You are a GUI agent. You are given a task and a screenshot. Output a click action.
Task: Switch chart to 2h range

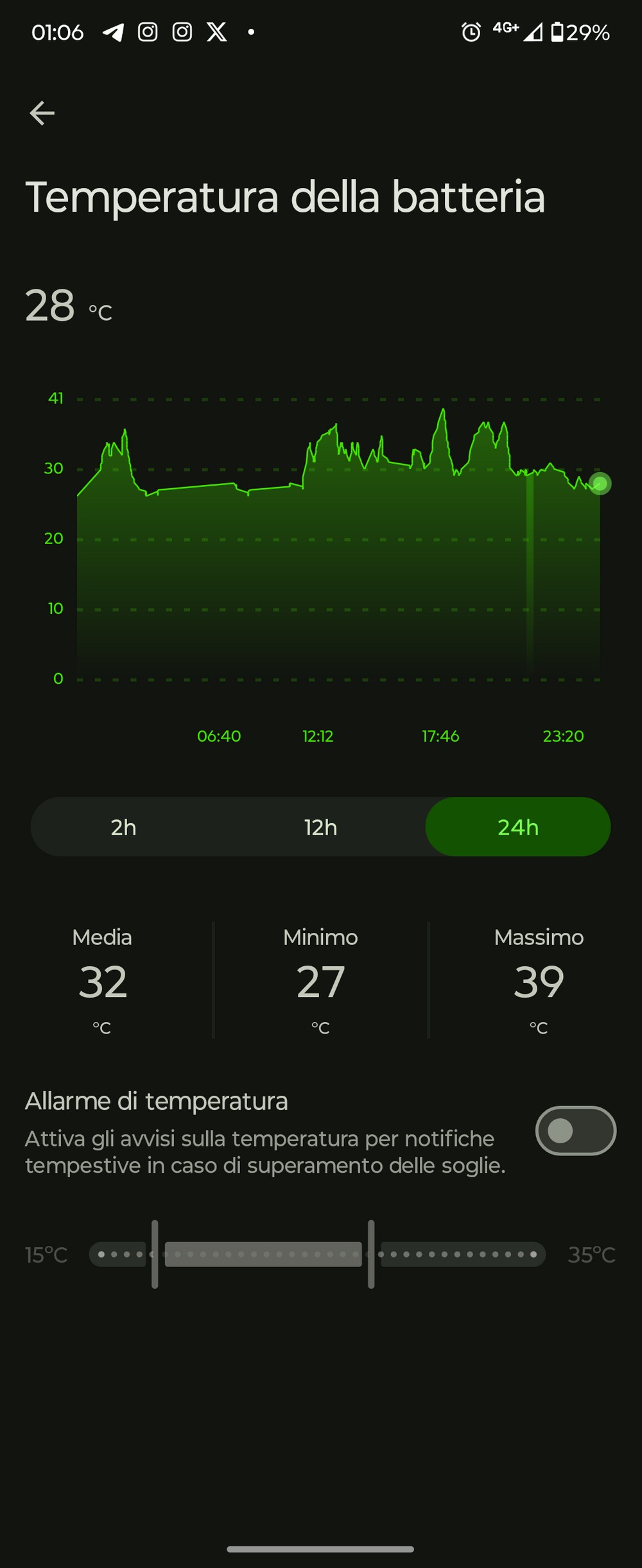(123, 827)
